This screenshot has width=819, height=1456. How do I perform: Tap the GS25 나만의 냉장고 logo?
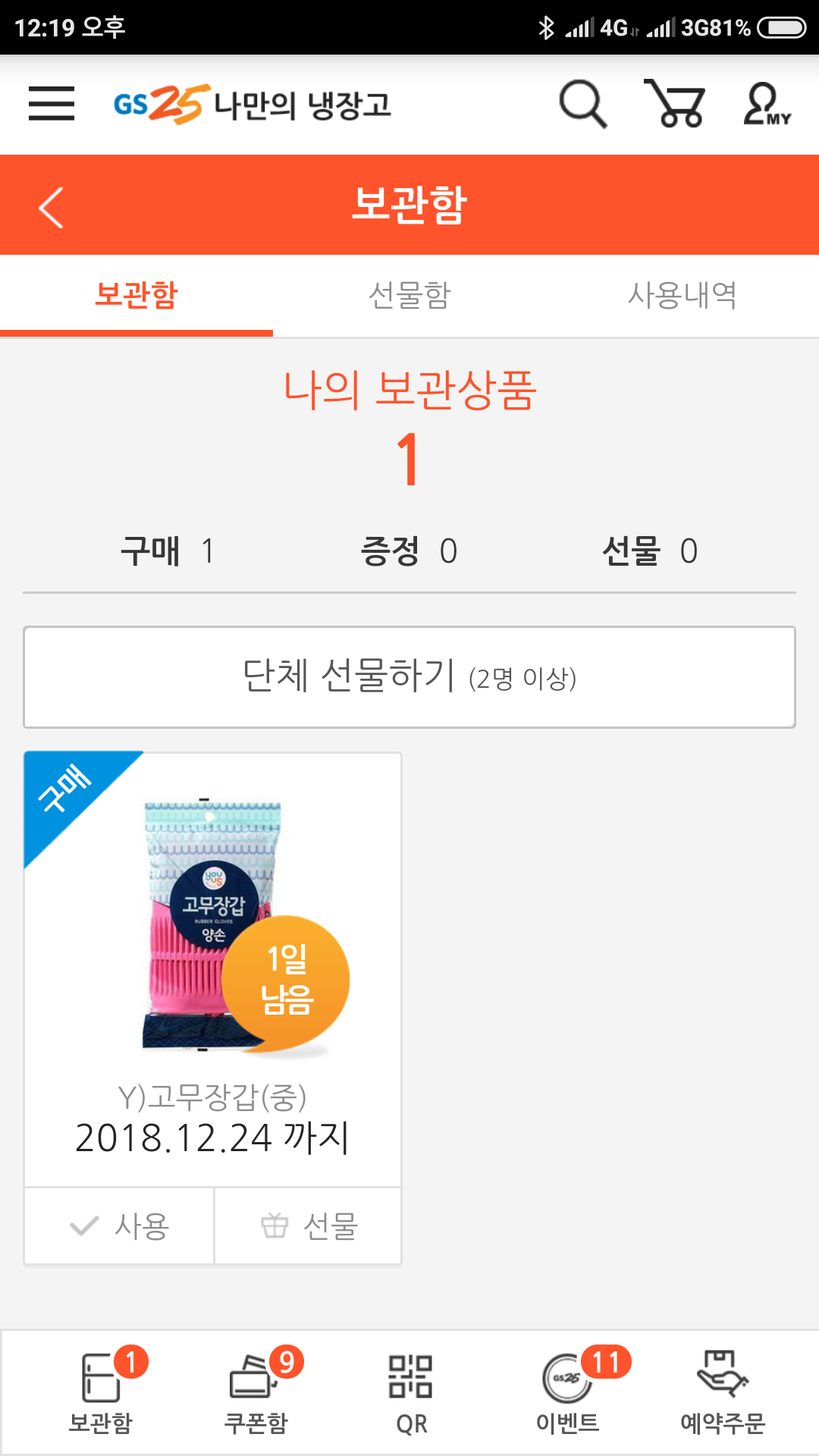click(253, 104)
